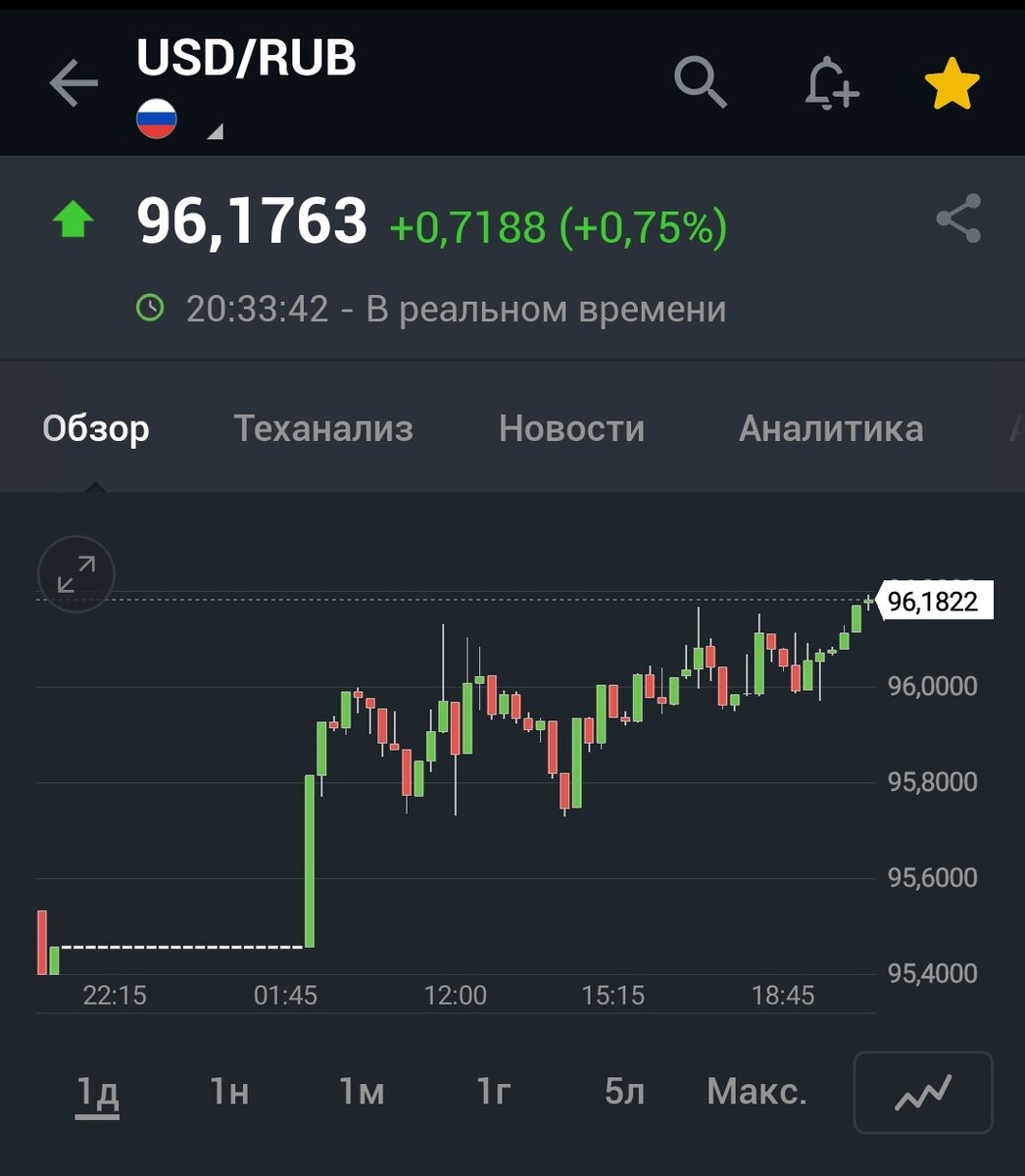Open the instrument selector dropdown below the flag
1025x1176 pixels.
point(215,130)
